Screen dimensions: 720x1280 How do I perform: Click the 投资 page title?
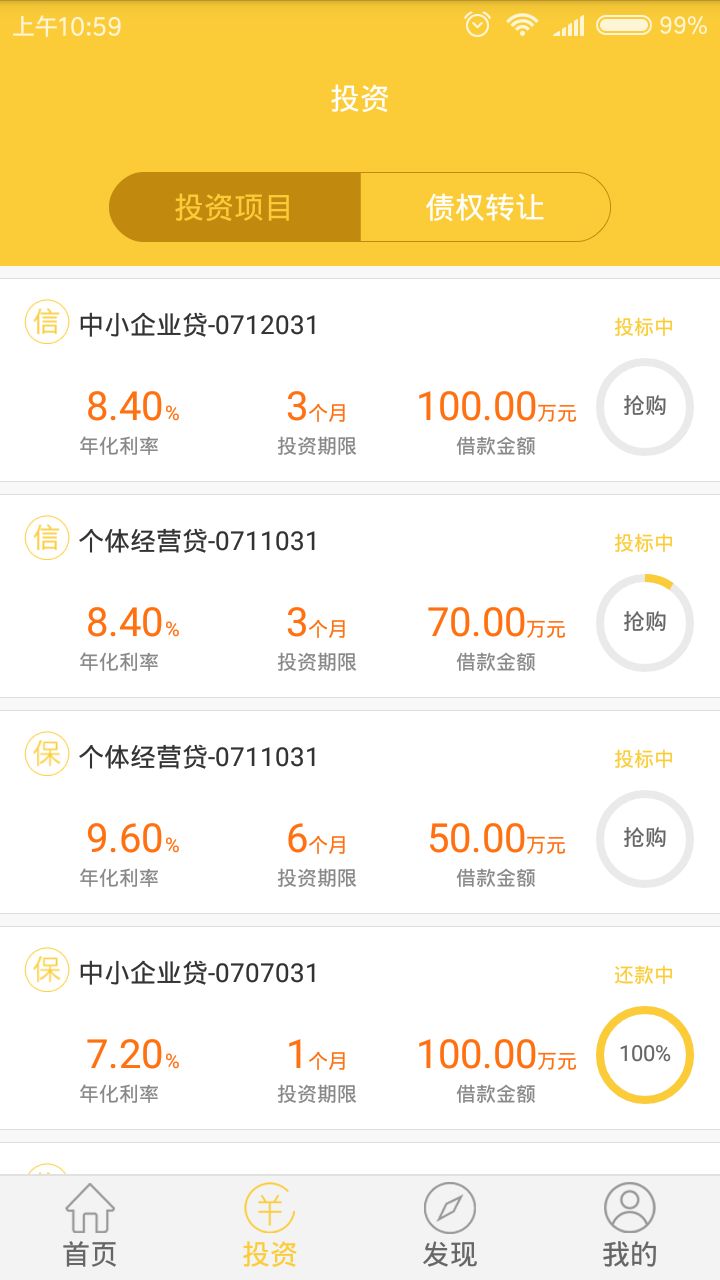pyautogui.click(x=362, y=98)
